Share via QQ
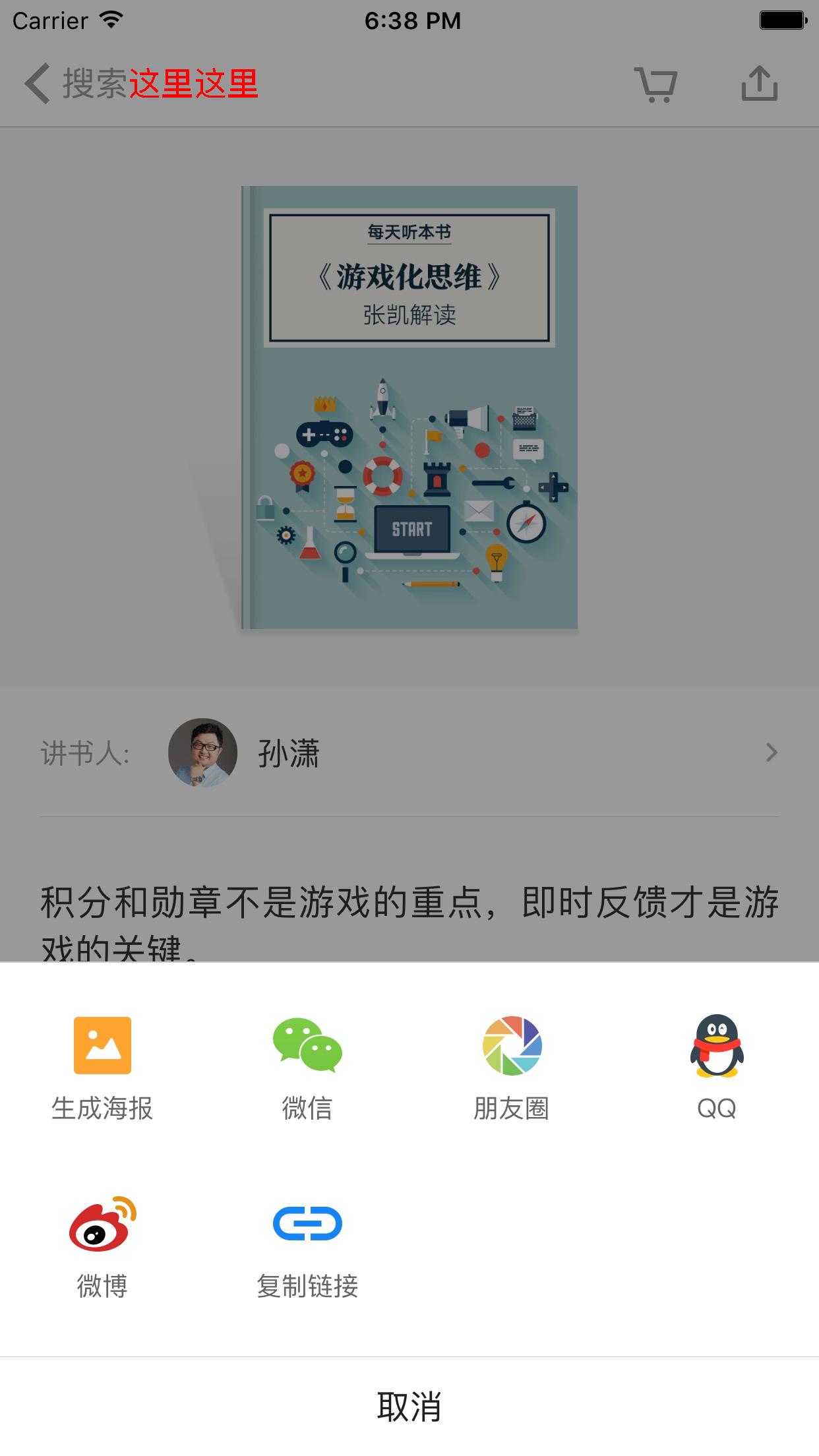 pos(717,1068)
